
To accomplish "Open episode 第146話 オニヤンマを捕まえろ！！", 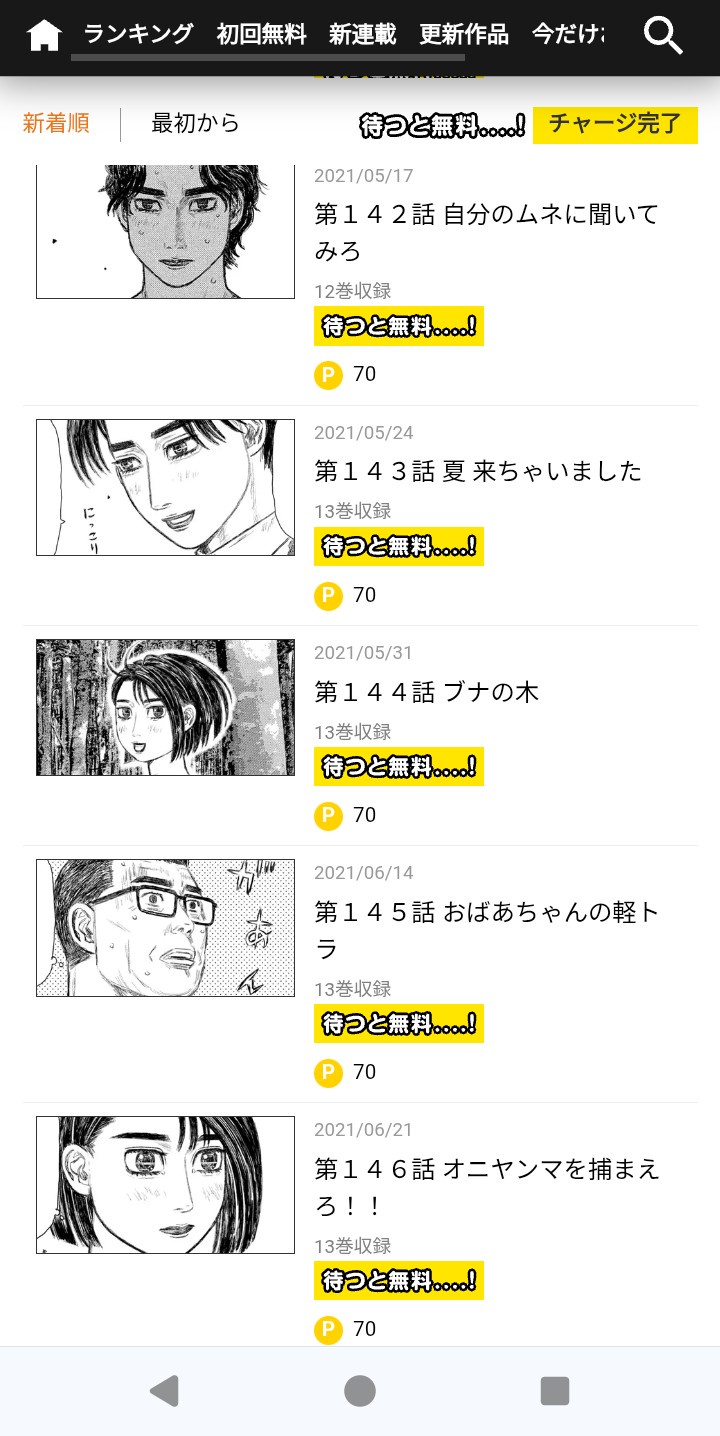I will (486, 1187).
